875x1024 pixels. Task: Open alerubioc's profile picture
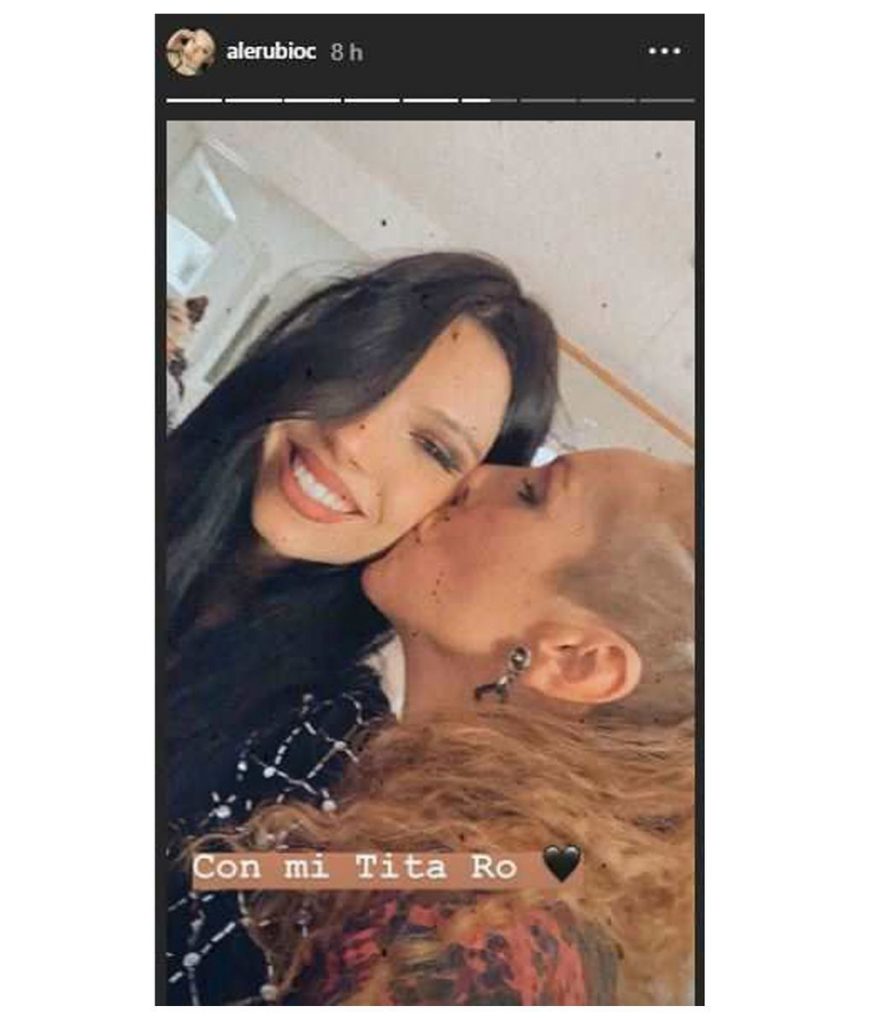point(190,52)
